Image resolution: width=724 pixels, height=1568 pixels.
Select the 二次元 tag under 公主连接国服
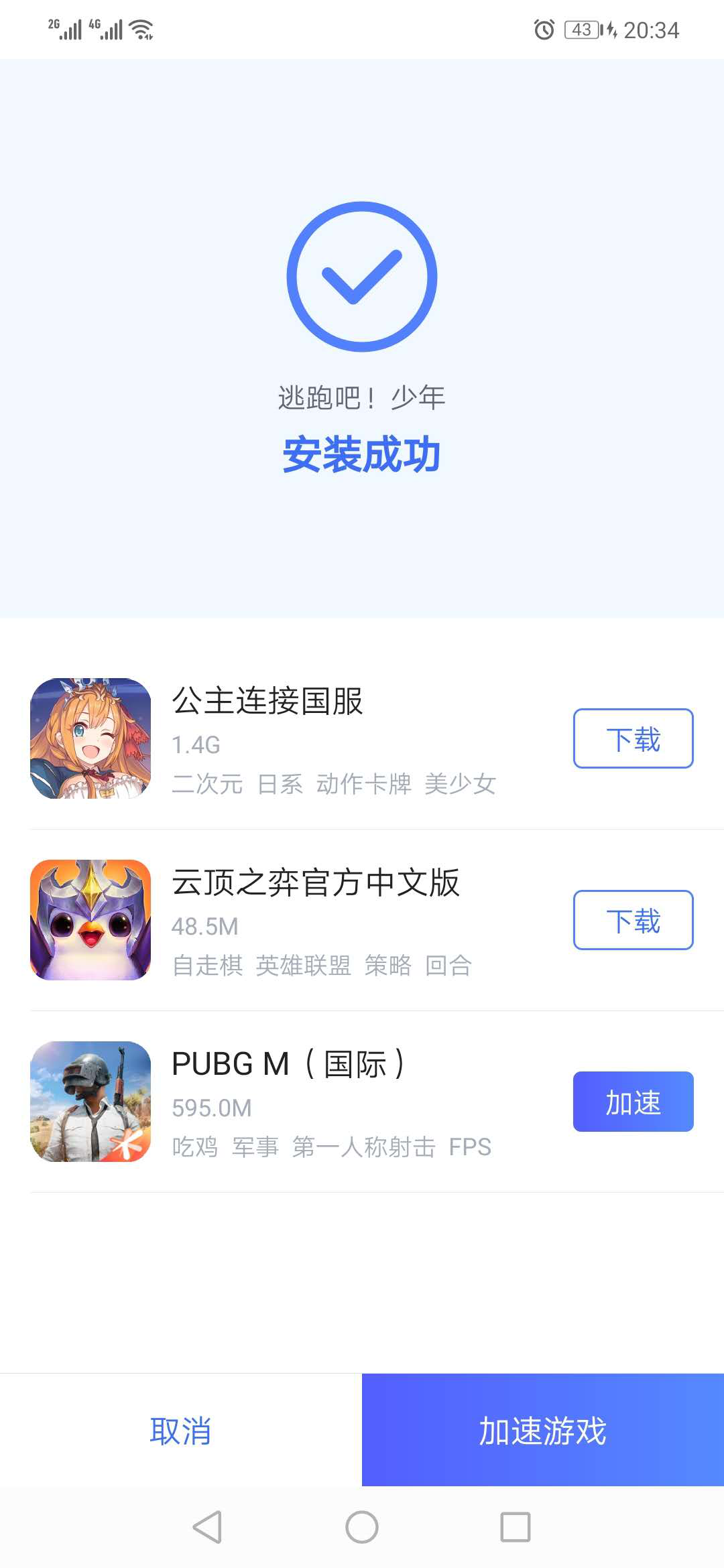(x=206, y=784)
